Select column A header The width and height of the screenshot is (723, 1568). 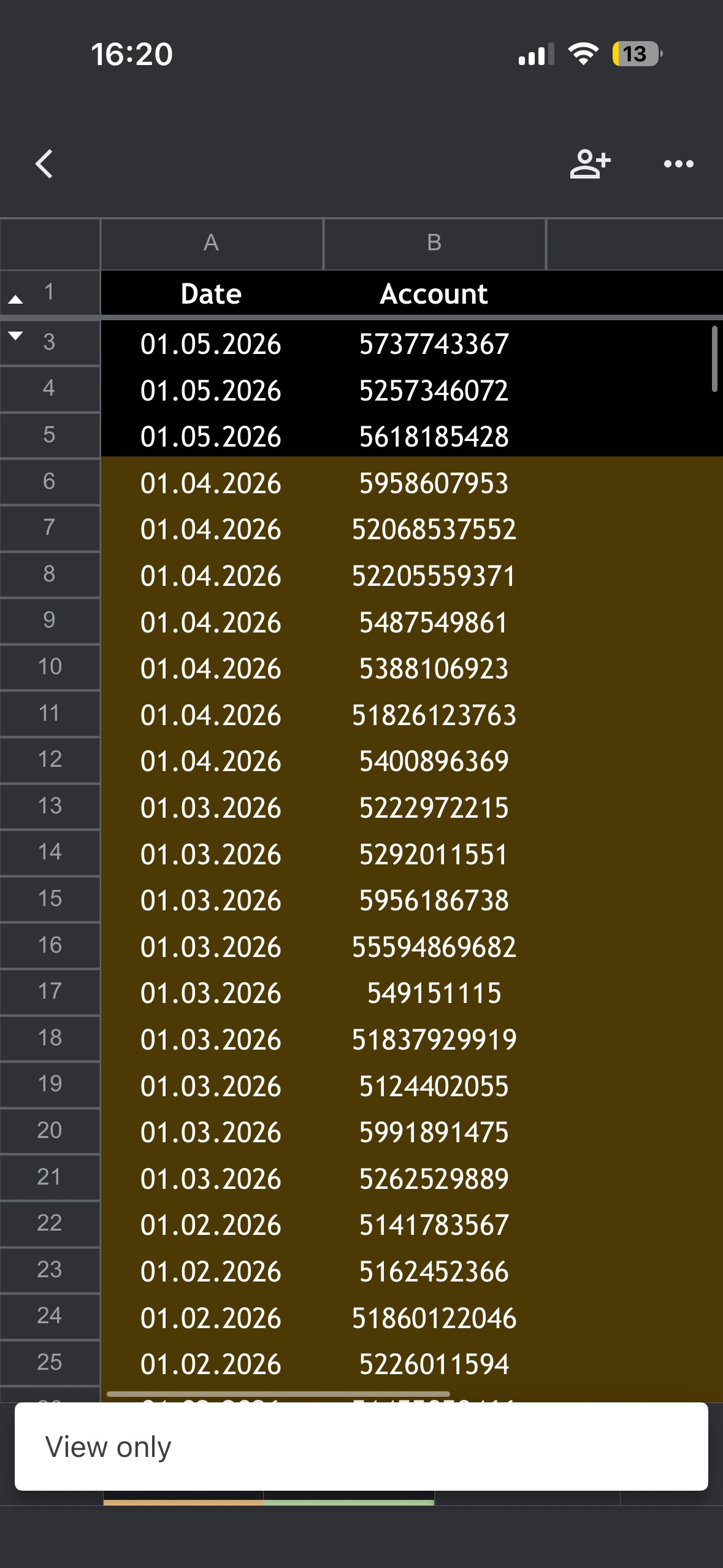[x=211, y=243]
